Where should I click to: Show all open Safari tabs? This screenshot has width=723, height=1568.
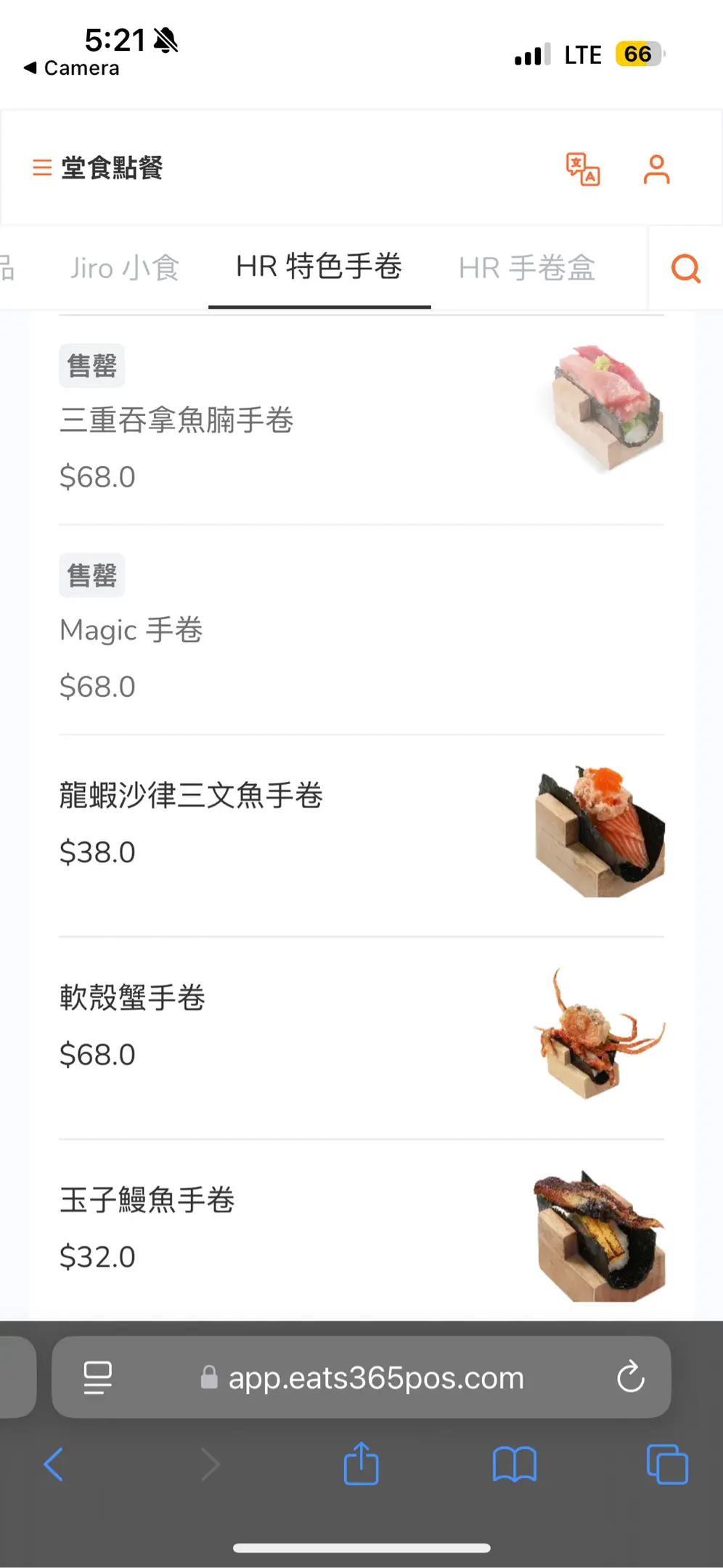[666, 1464]
